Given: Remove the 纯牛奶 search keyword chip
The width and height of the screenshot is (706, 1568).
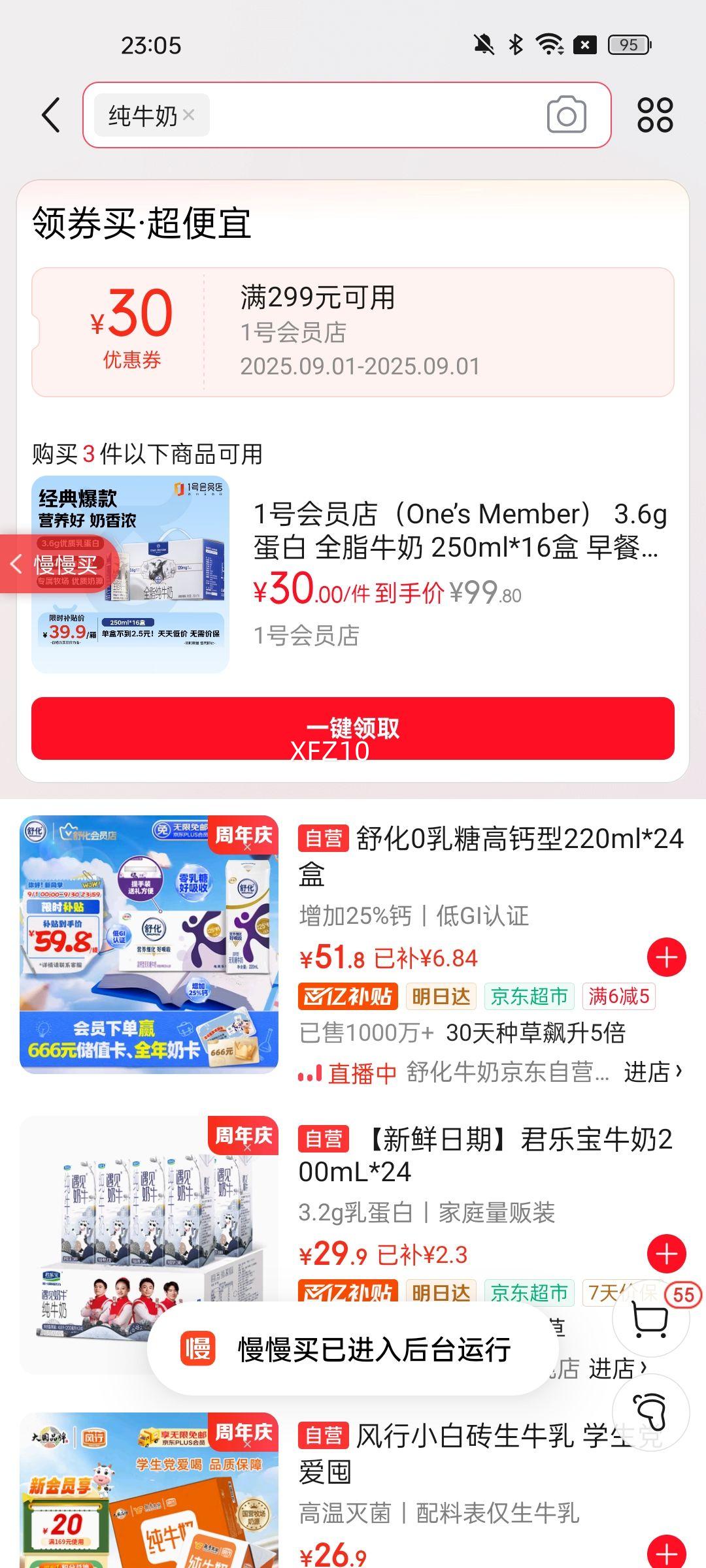Looking at the screenshot, I should pos(189,115).
